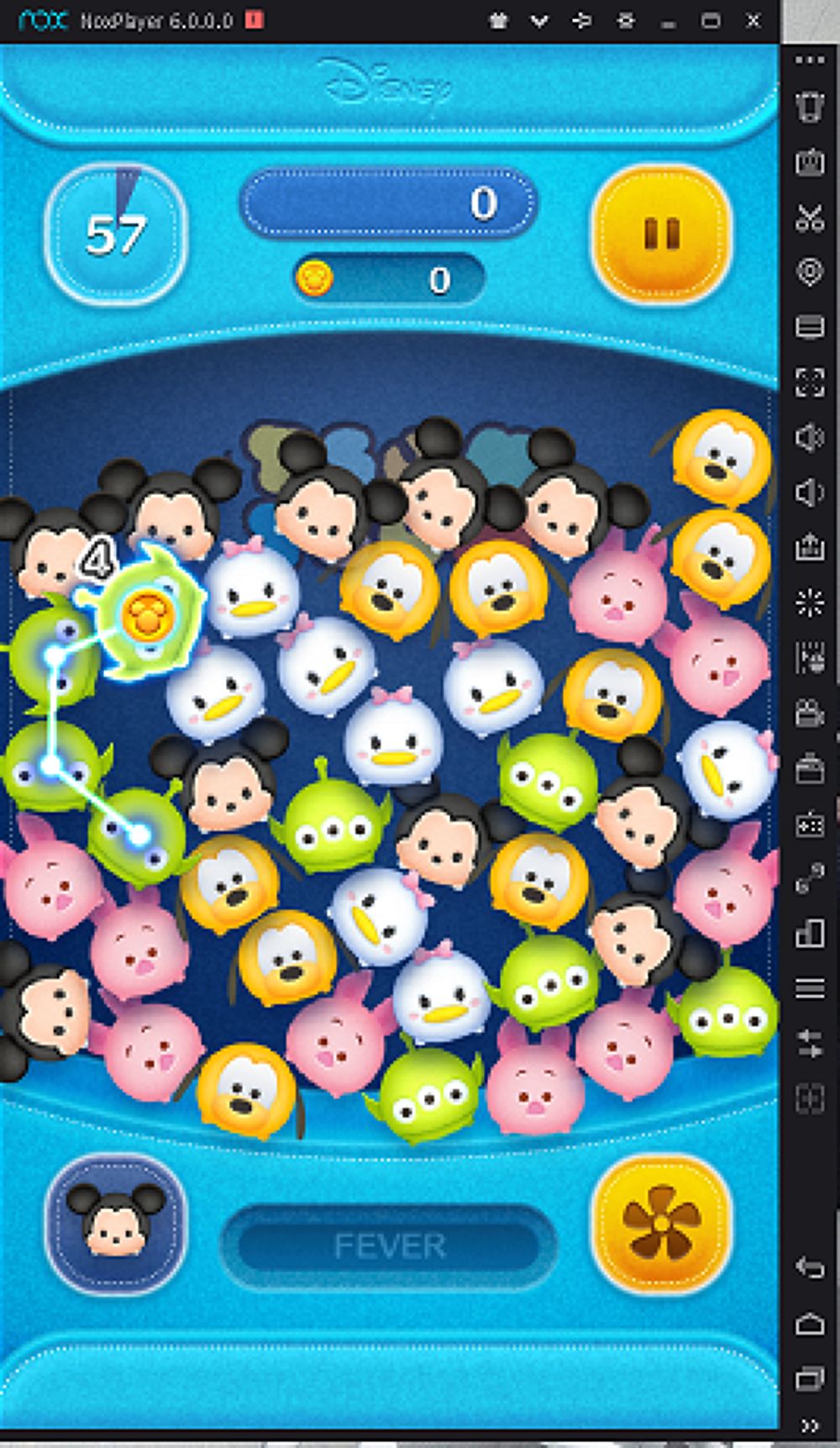Turn the emulator volume up
The image size is (840, 1448).
tap(810, 438)
